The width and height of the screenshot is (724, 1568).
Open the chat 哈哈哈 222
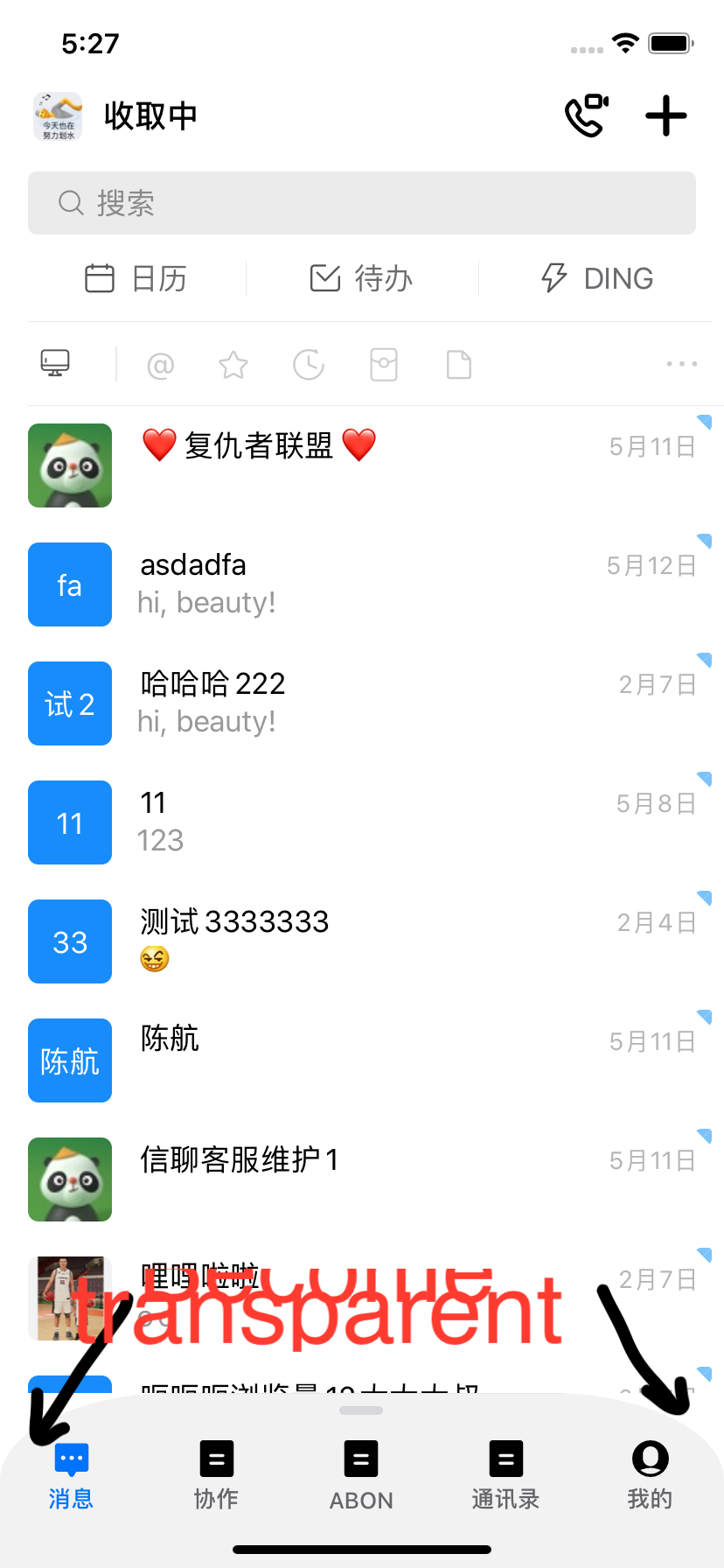(x=362, y=703)
